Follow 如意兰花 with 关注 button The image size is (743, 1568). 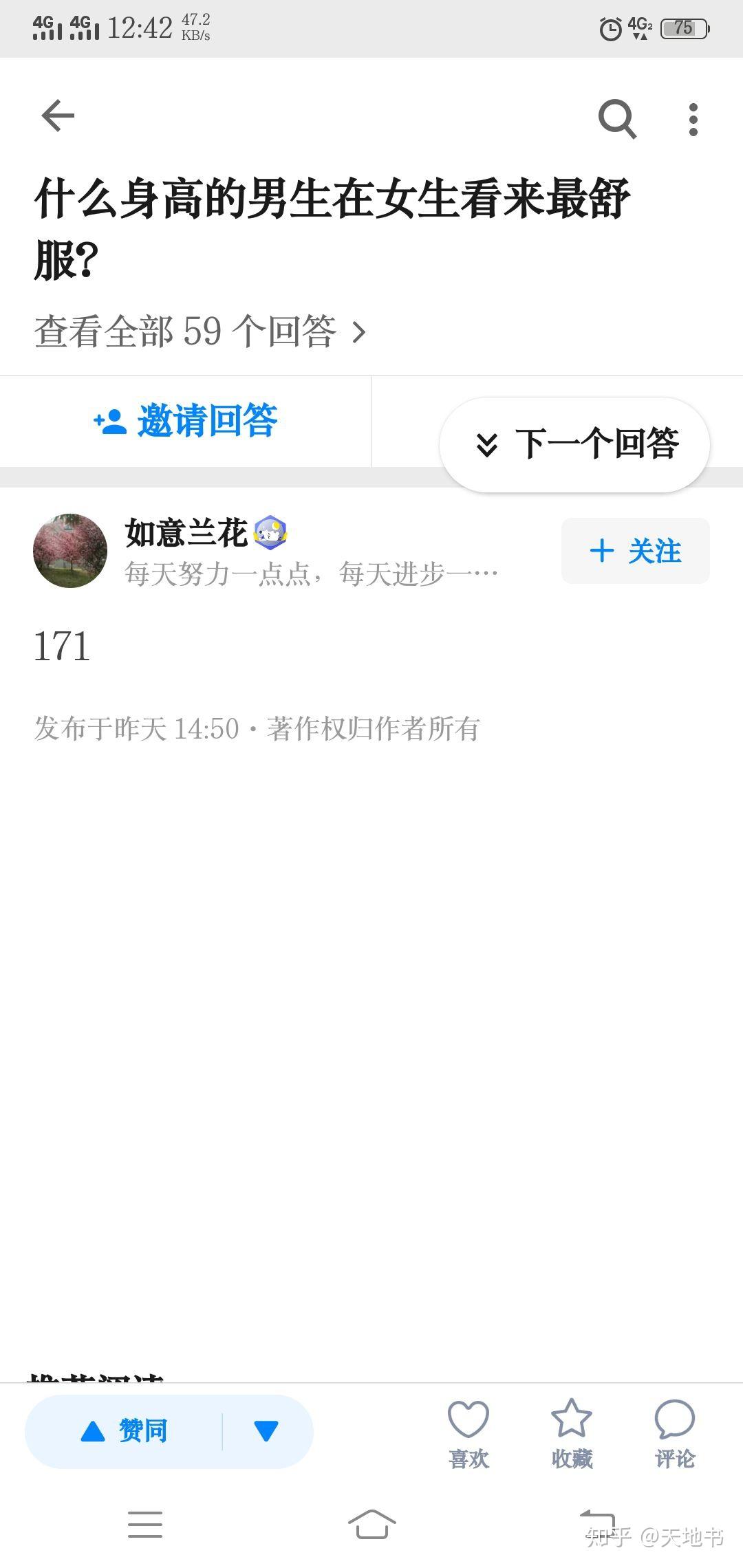[x=635, y=551]
